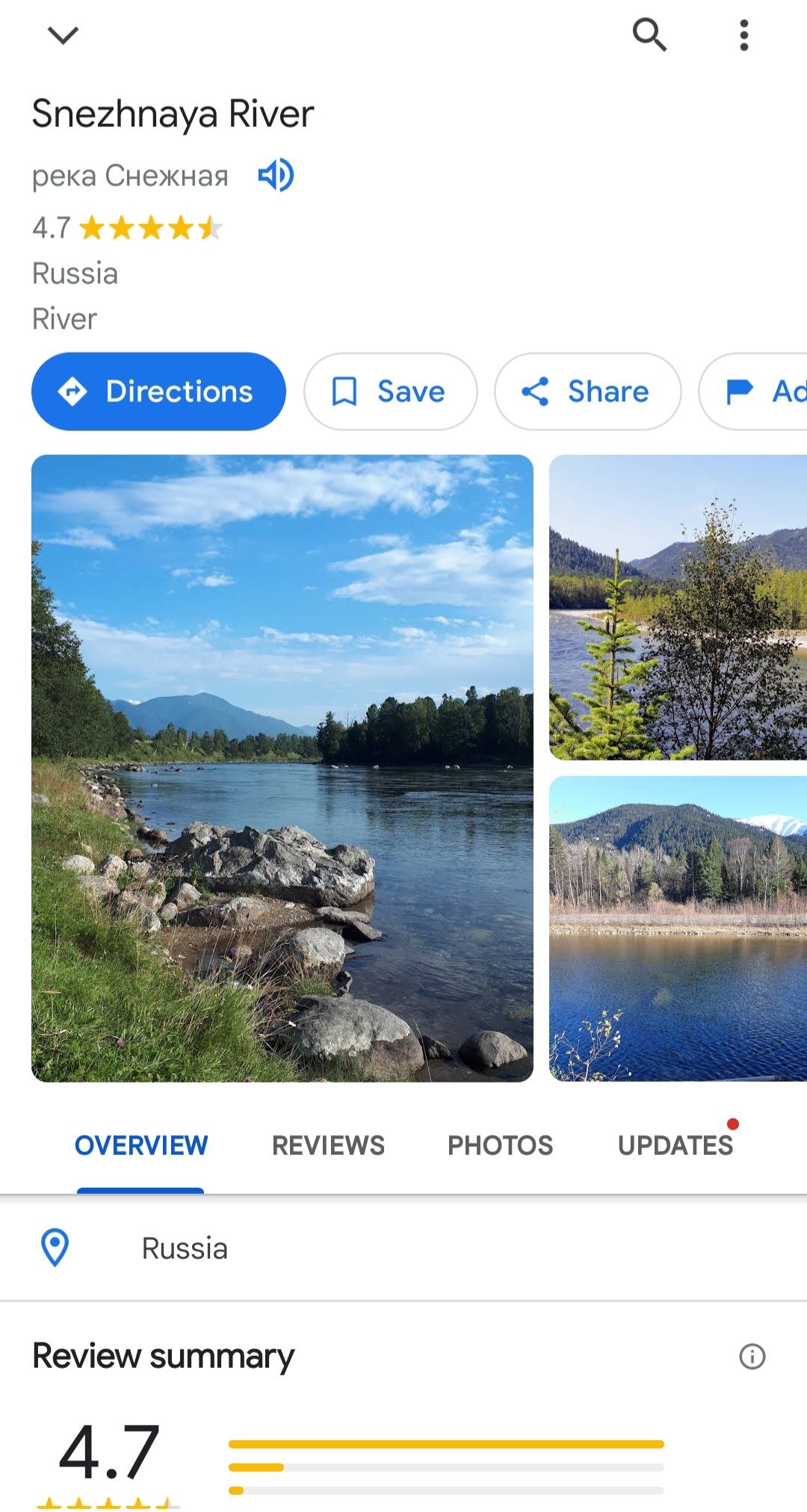807x1512 pixels.
Task: Open the large riverbank photo with rocks
Action: pyautogui.click(x=282, y=768)
